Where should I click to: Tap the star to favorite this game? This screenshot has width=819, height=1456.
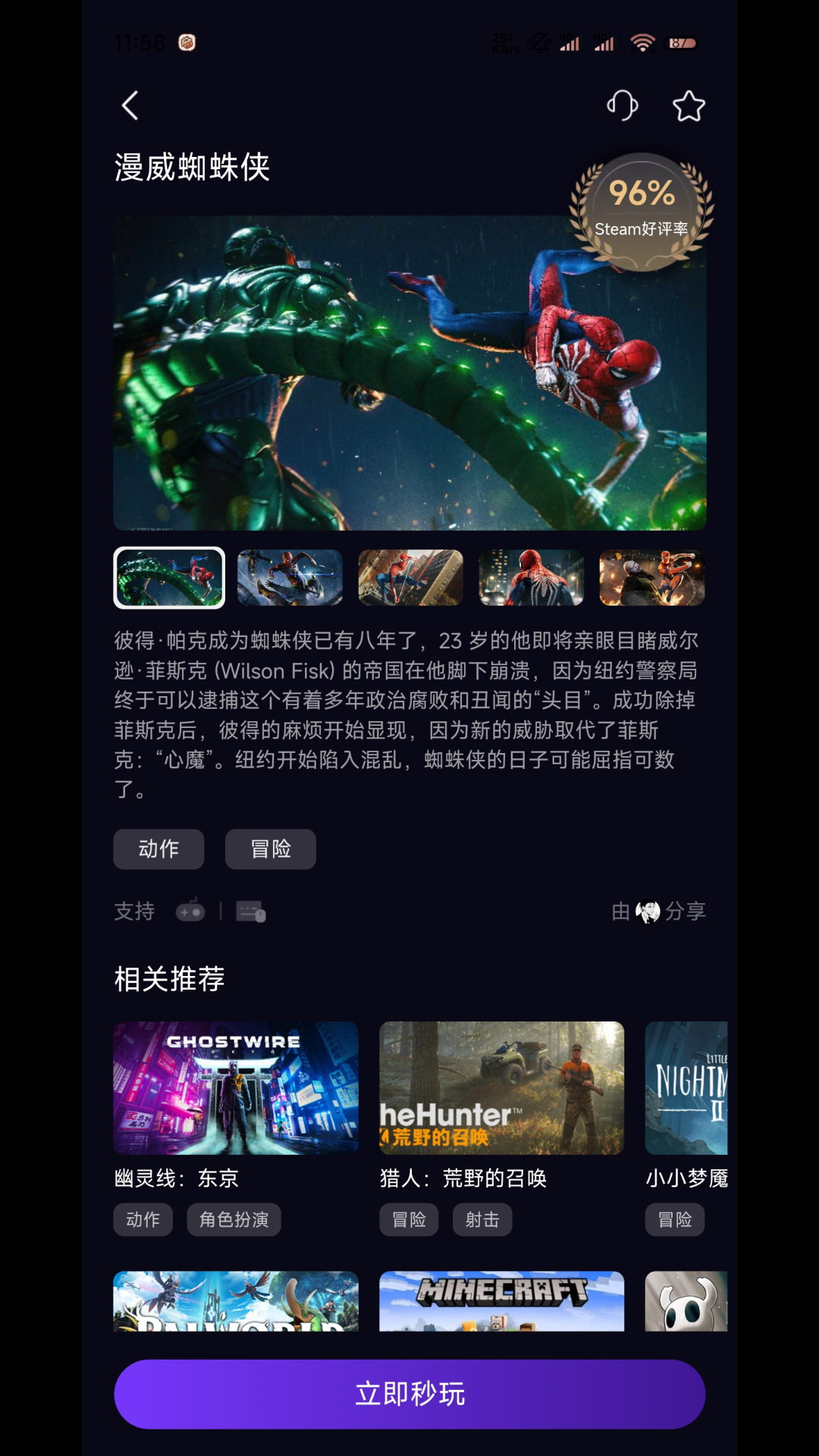click(689, 105)
